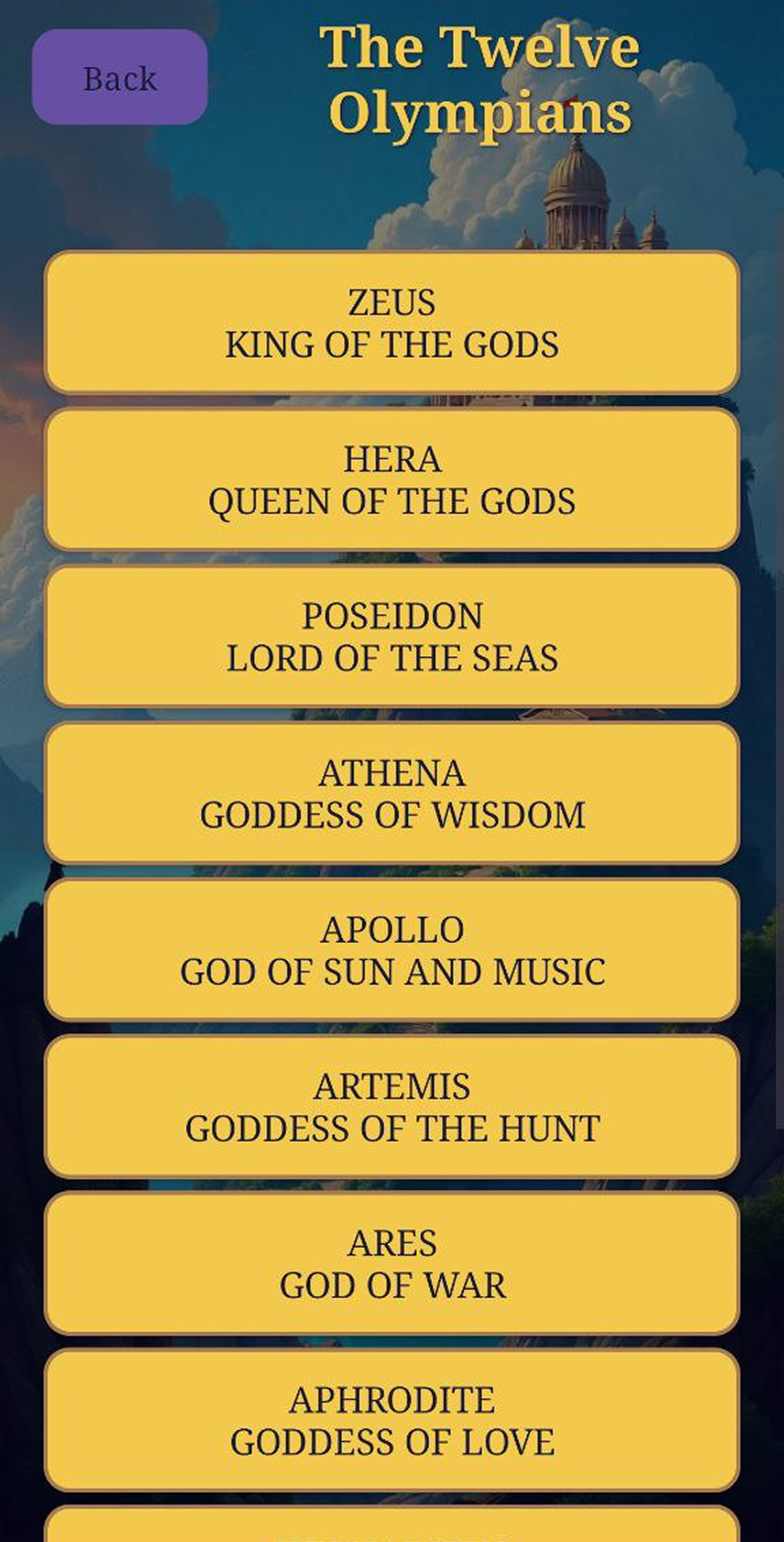Select Hera, Queen of the Gods
The width and height of the screenshot is (784, 1542).
click(392, 480)
